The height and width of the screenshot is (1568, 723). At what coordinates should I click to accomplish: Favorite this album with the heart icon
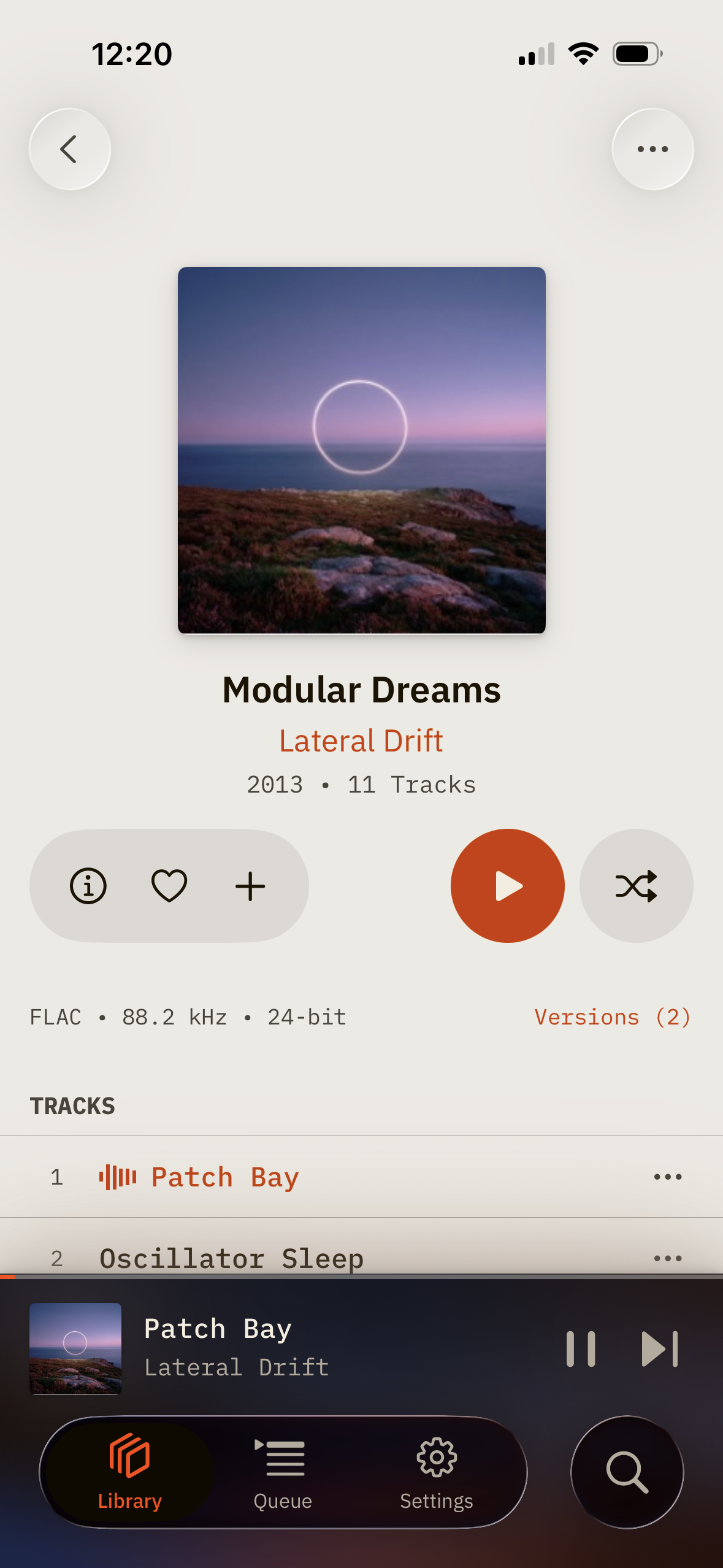169,886
